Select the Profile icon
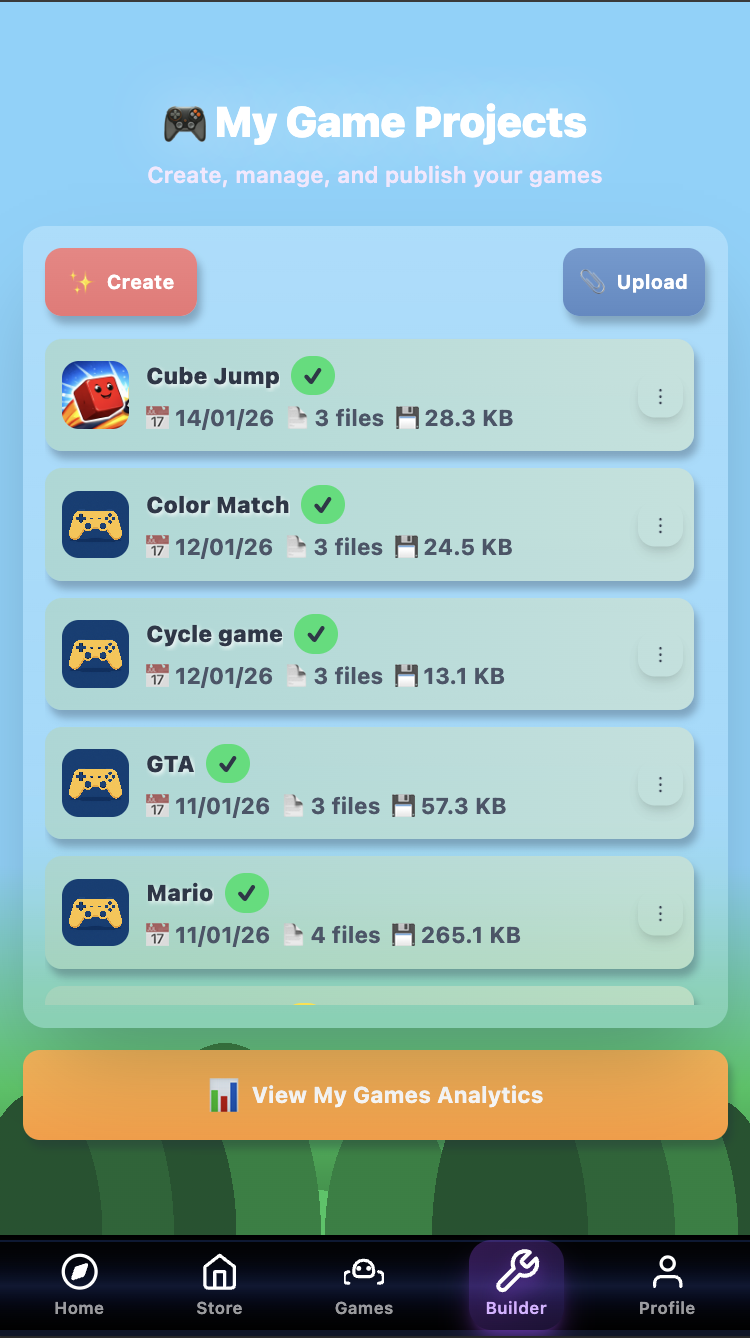The width and height of the screenshot is (750, 1338). pyautogui.click(x=667, y=1272)
